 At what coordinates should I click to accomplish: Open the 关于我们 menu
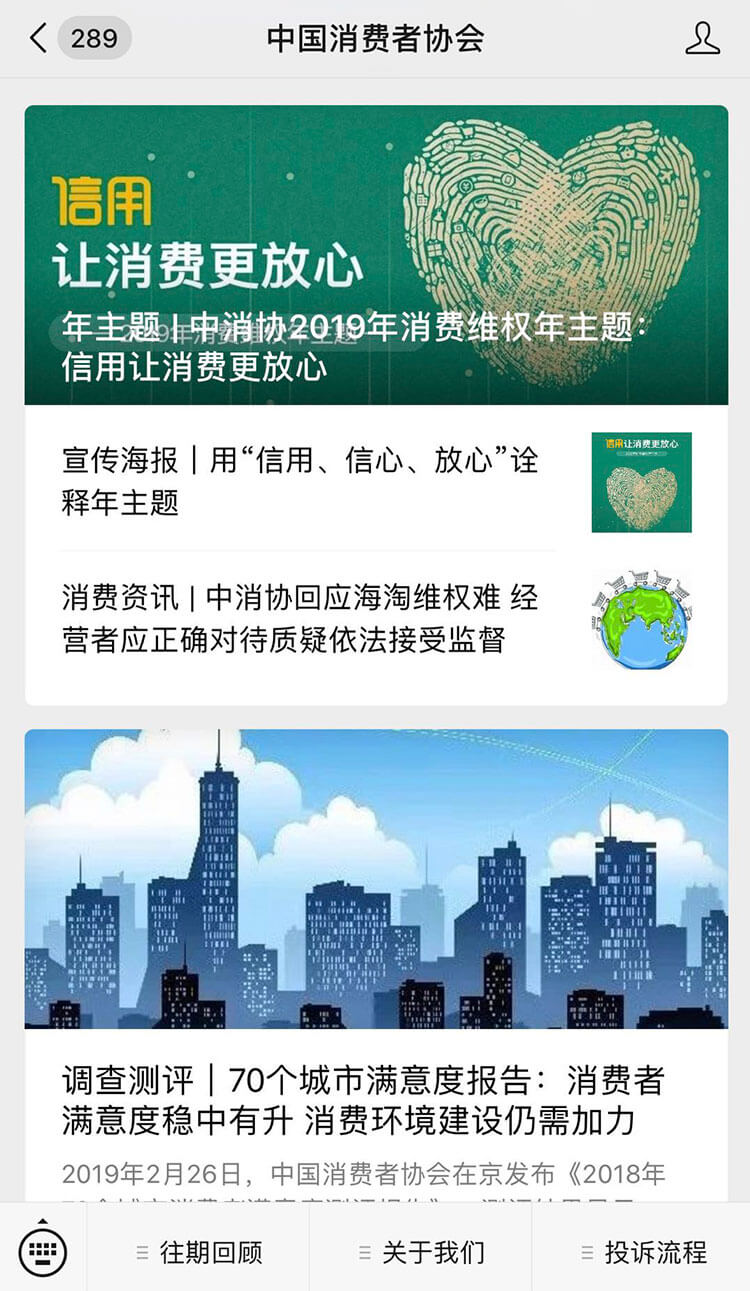coord(421,1252)
